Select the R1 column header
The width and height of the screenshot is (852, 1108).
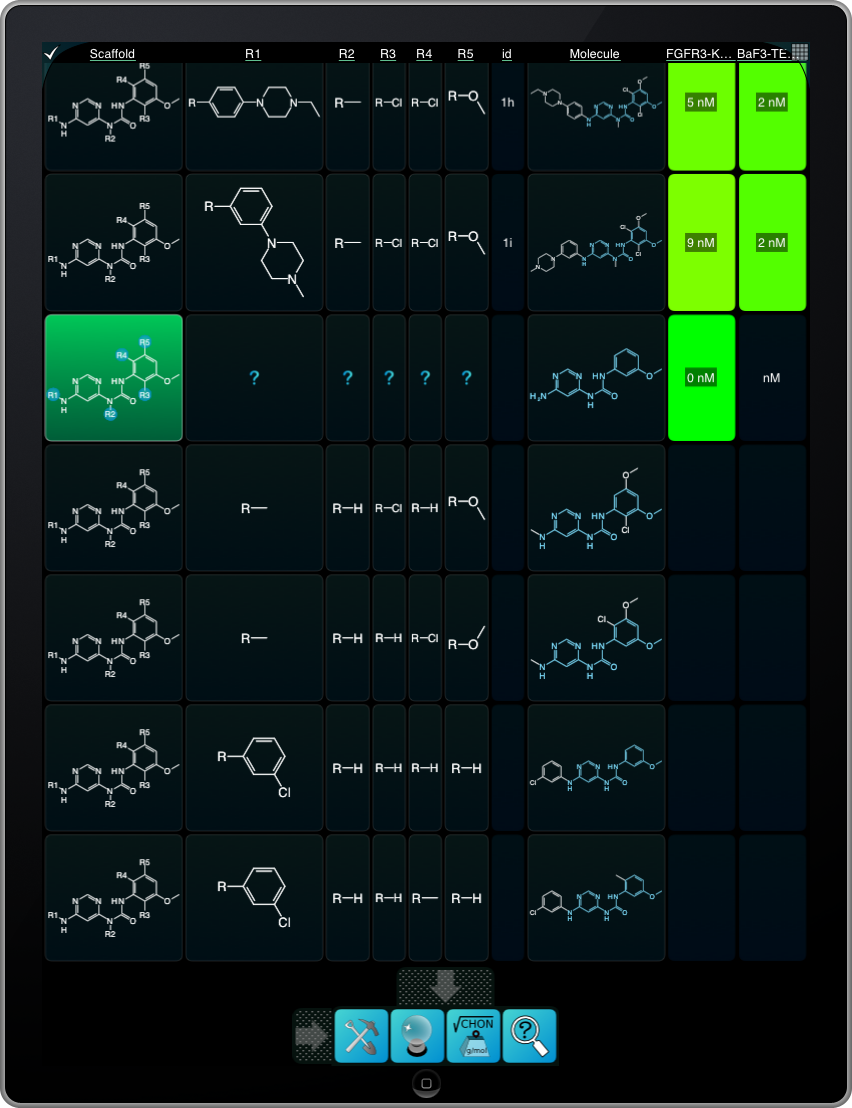pyautogui.click(x=253, y=54)
